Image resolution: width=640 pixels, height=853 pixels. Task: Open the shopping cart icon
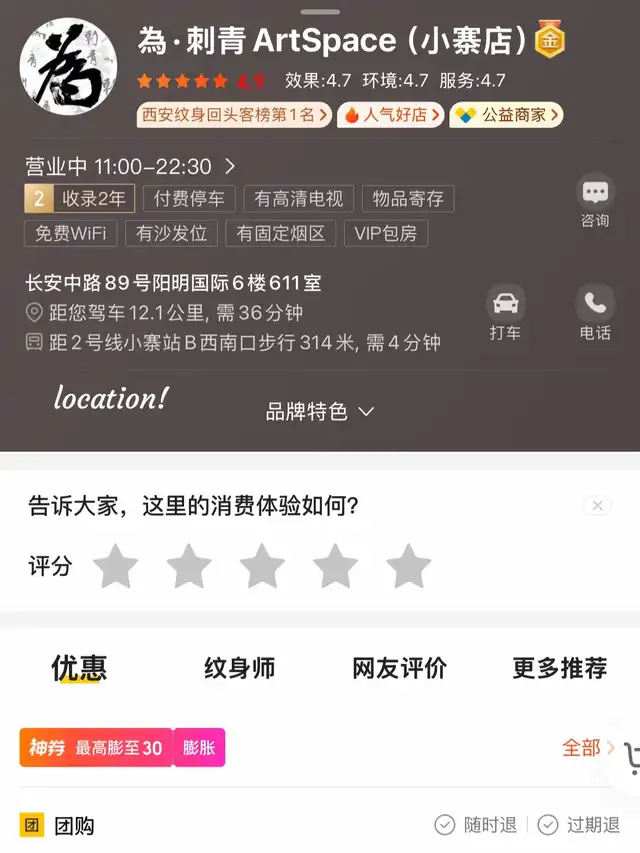630,758
